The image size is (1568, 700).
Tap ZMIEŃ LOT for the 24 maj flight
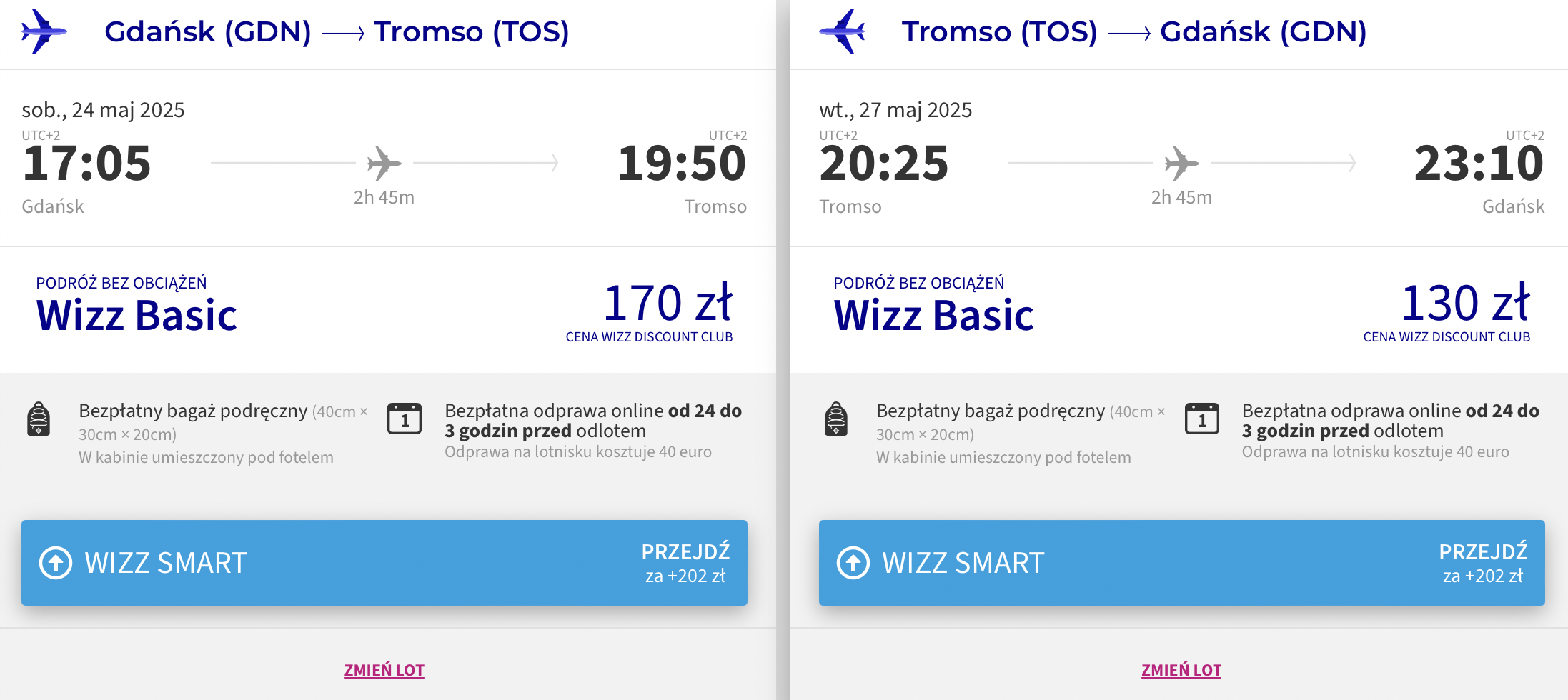[384, 670]
